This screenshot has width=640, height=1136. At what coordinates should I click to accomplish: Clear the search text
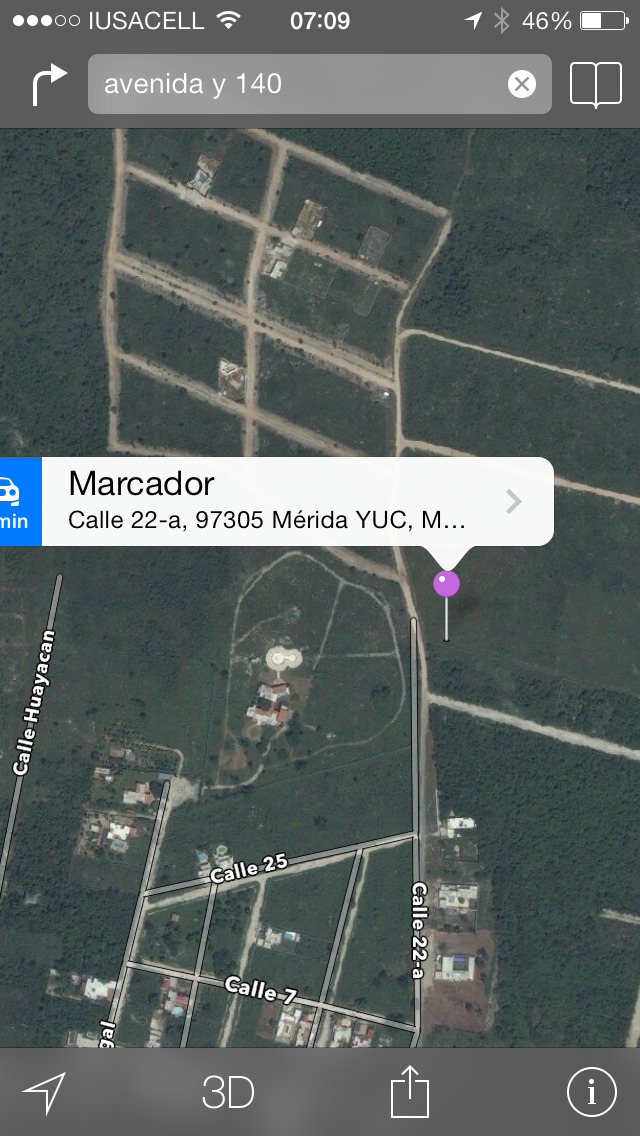tap(521, 84)
